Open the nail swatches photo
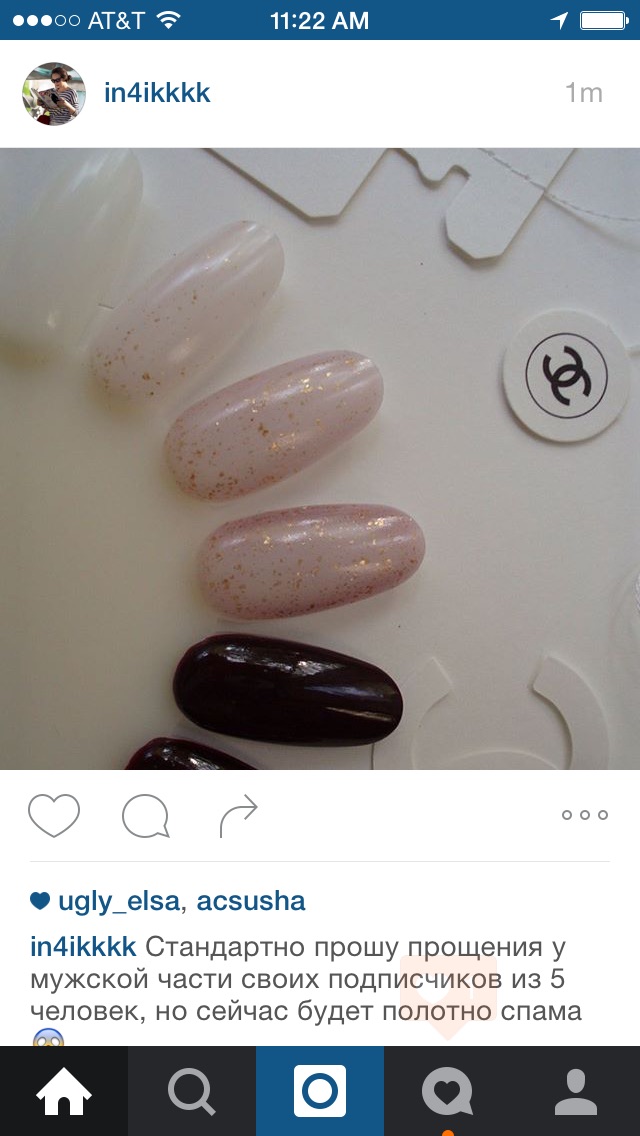Screen dimensions: 640x1136 pos(320,459)
